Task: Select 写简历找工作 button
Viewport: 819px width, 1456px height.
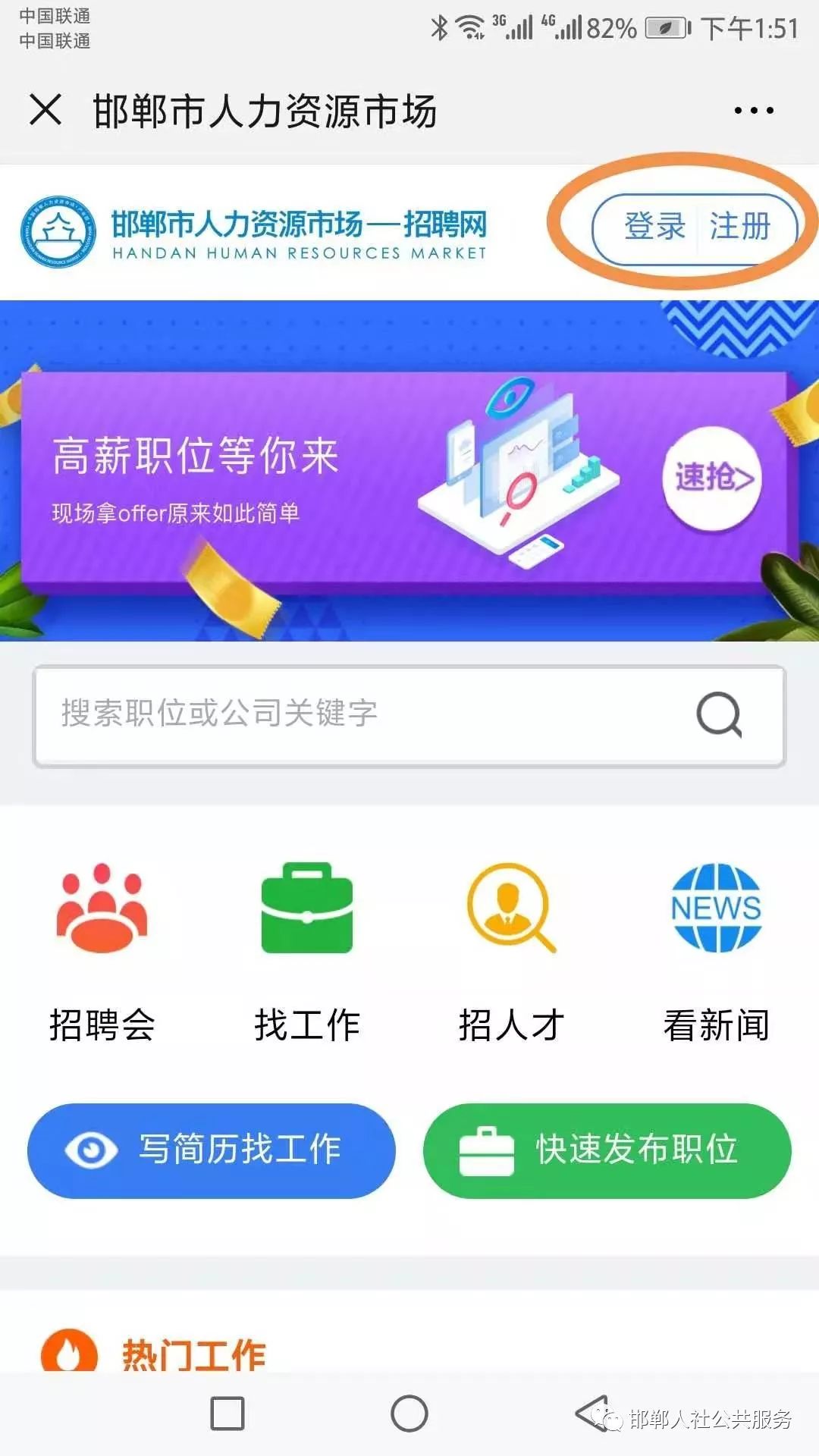Action: tap(212, 1150)
